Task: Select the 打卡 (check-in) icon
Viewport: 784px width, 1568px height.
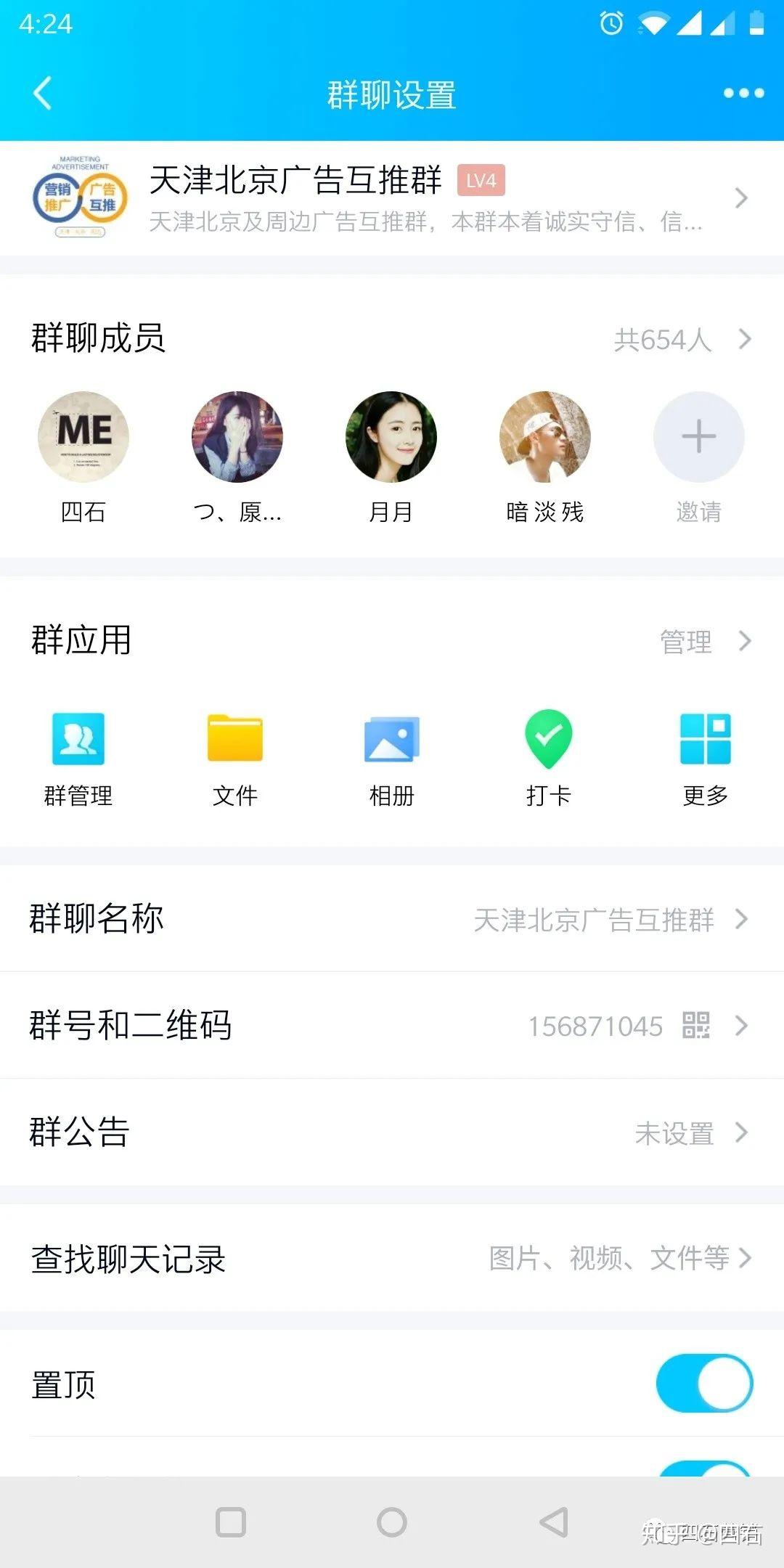Action: [548, 739]
